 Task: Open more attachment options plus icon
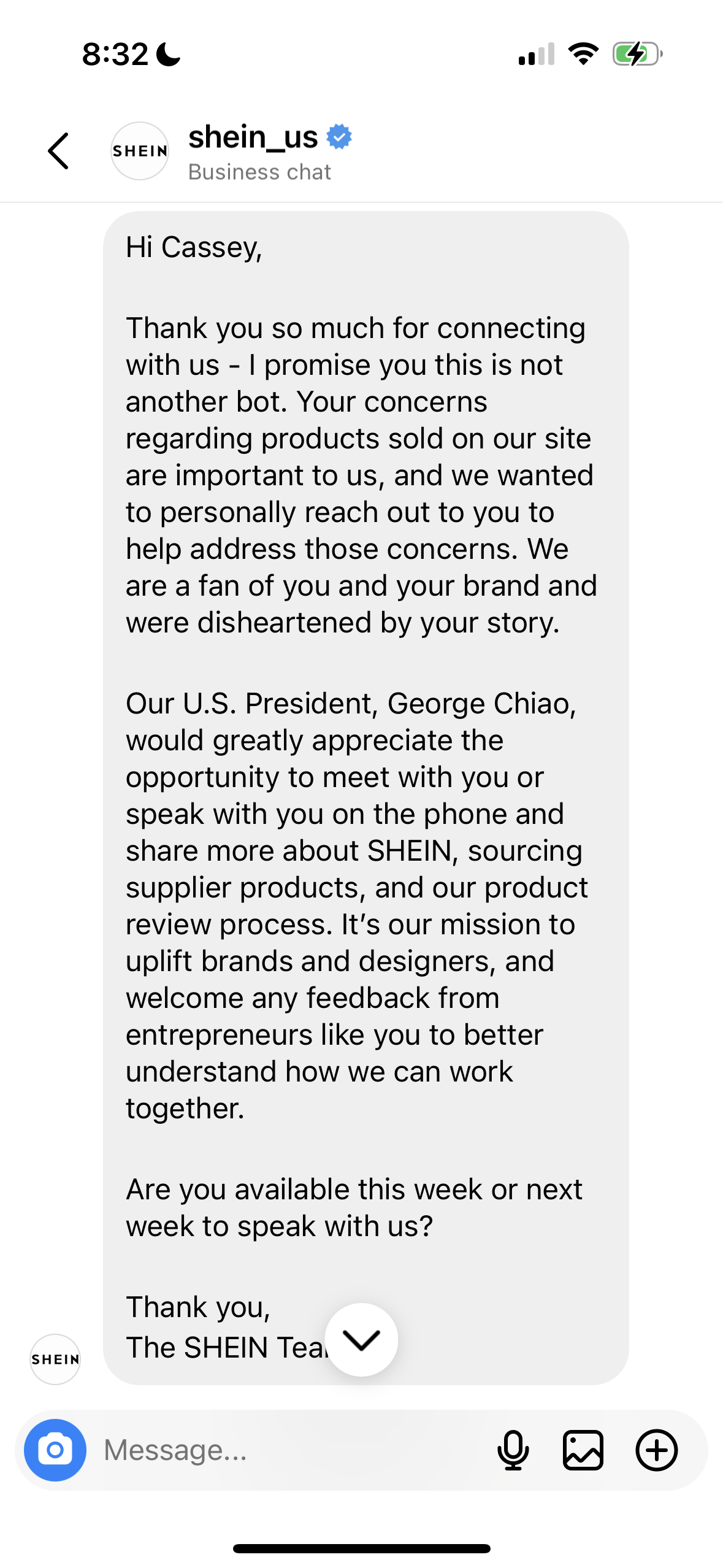tap(656, 1450)
